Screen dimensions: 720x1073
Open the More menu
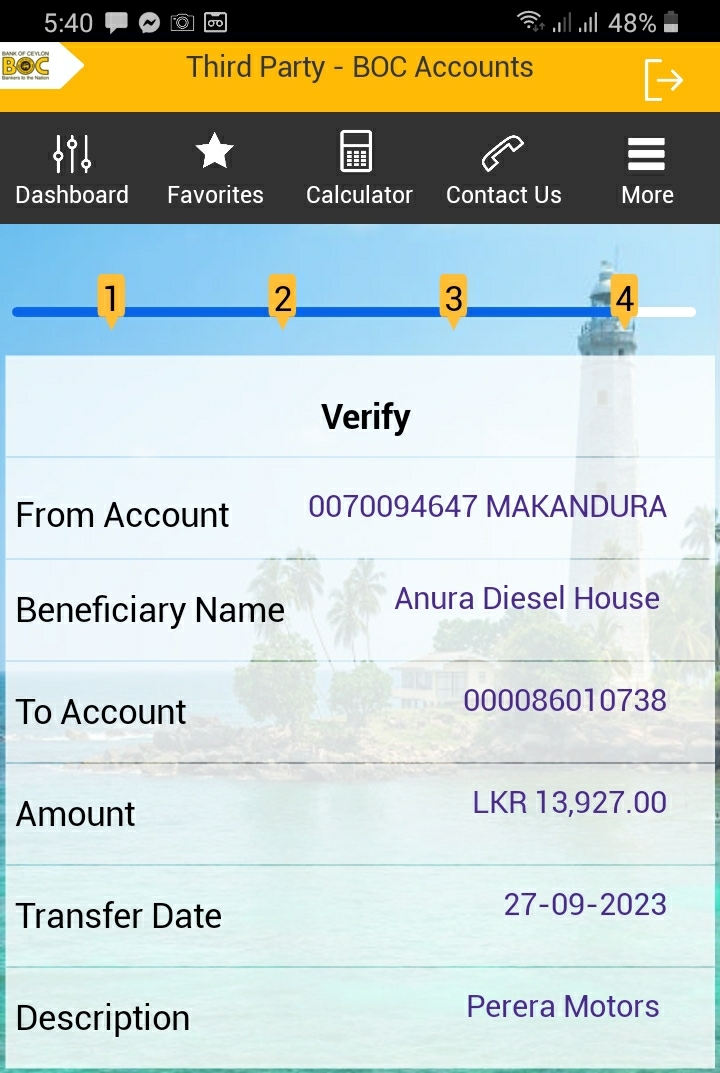(647, 169)
